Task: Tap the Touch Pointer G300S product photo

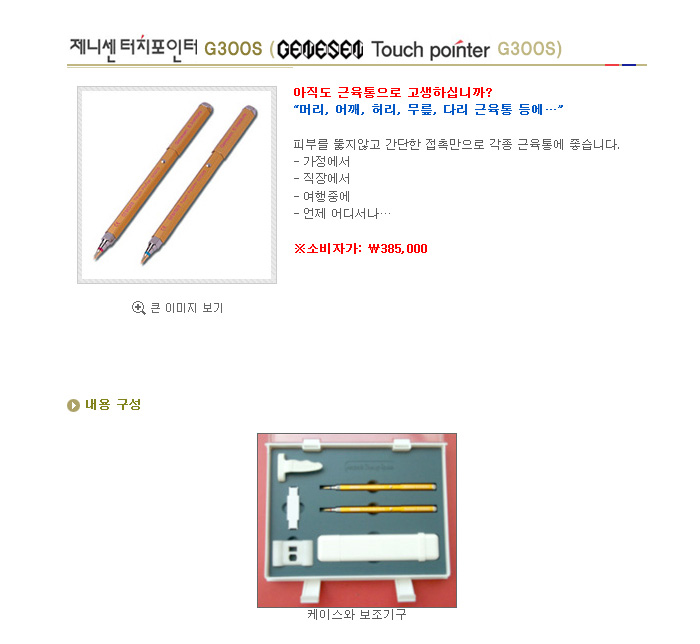Action: (x=177, y=185)
